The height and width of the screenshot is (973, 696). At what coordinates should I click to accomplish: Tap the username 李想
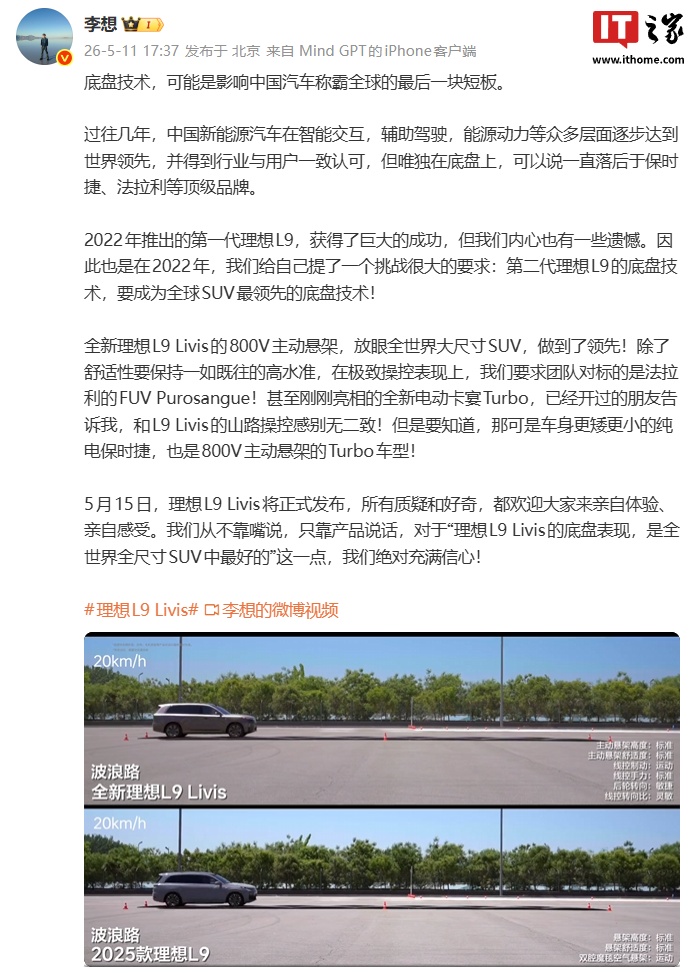(100, 24)
